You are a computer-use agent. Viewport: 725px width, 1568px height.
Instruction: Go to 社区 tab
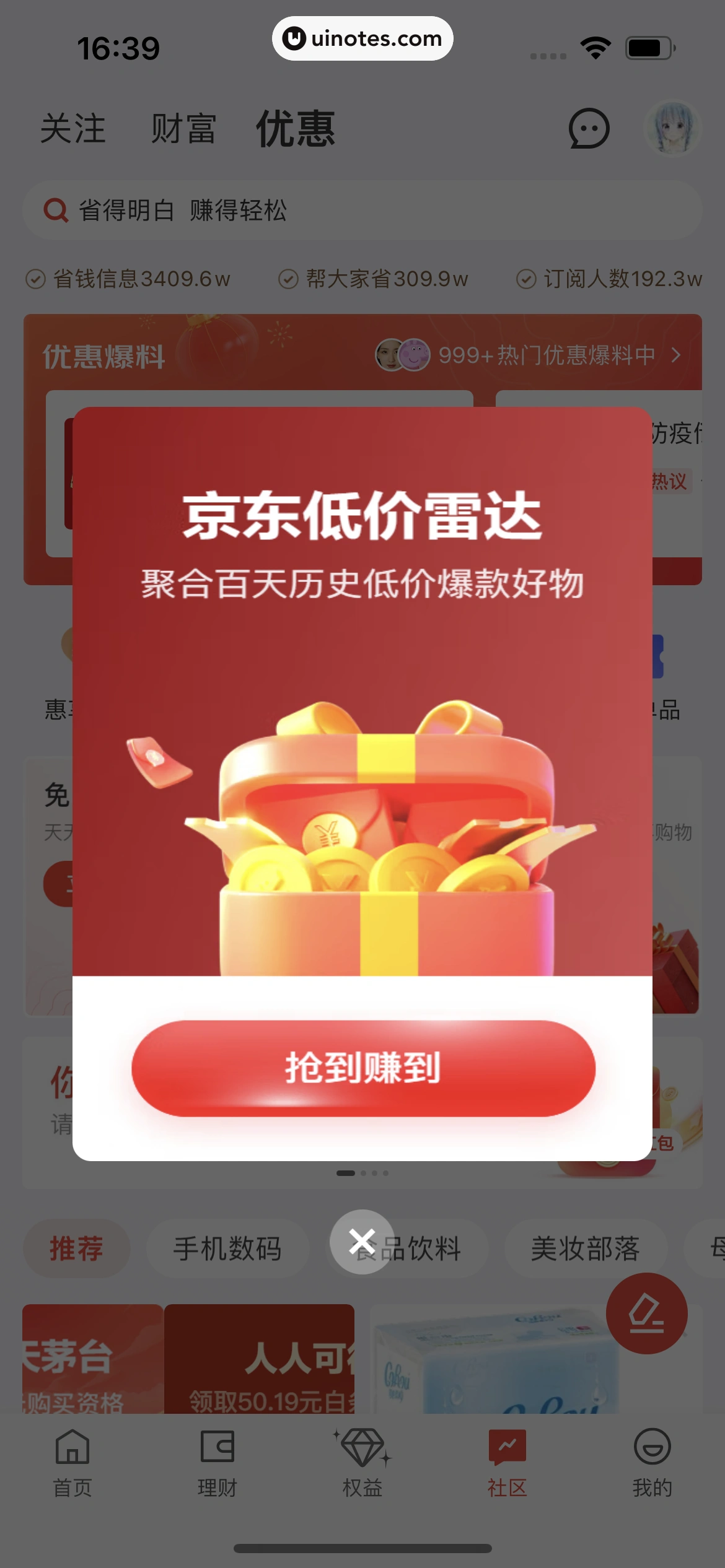507,1461
